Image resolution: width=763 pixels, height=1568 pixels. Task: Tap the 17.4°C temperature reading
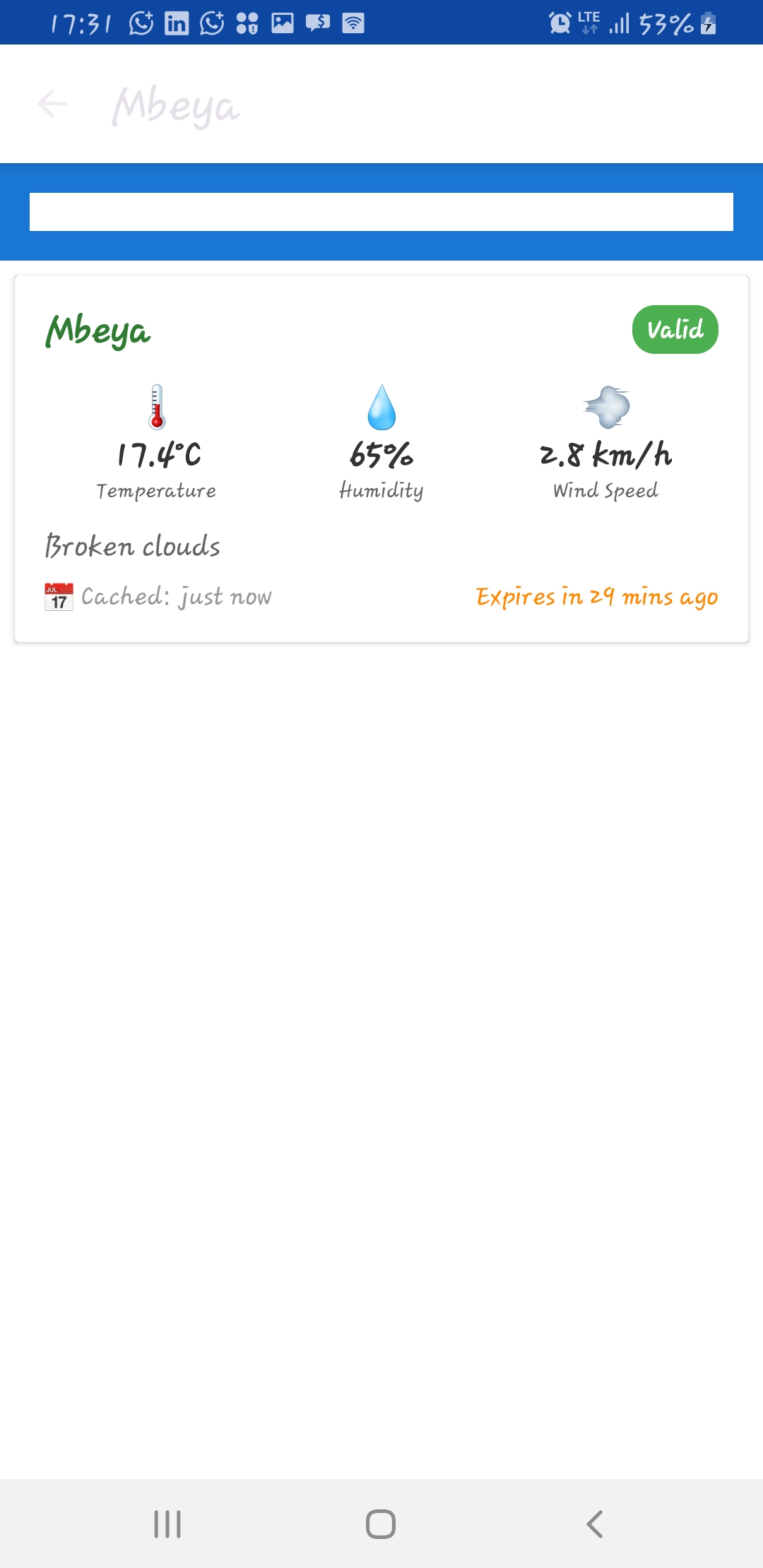pos(158,456)
